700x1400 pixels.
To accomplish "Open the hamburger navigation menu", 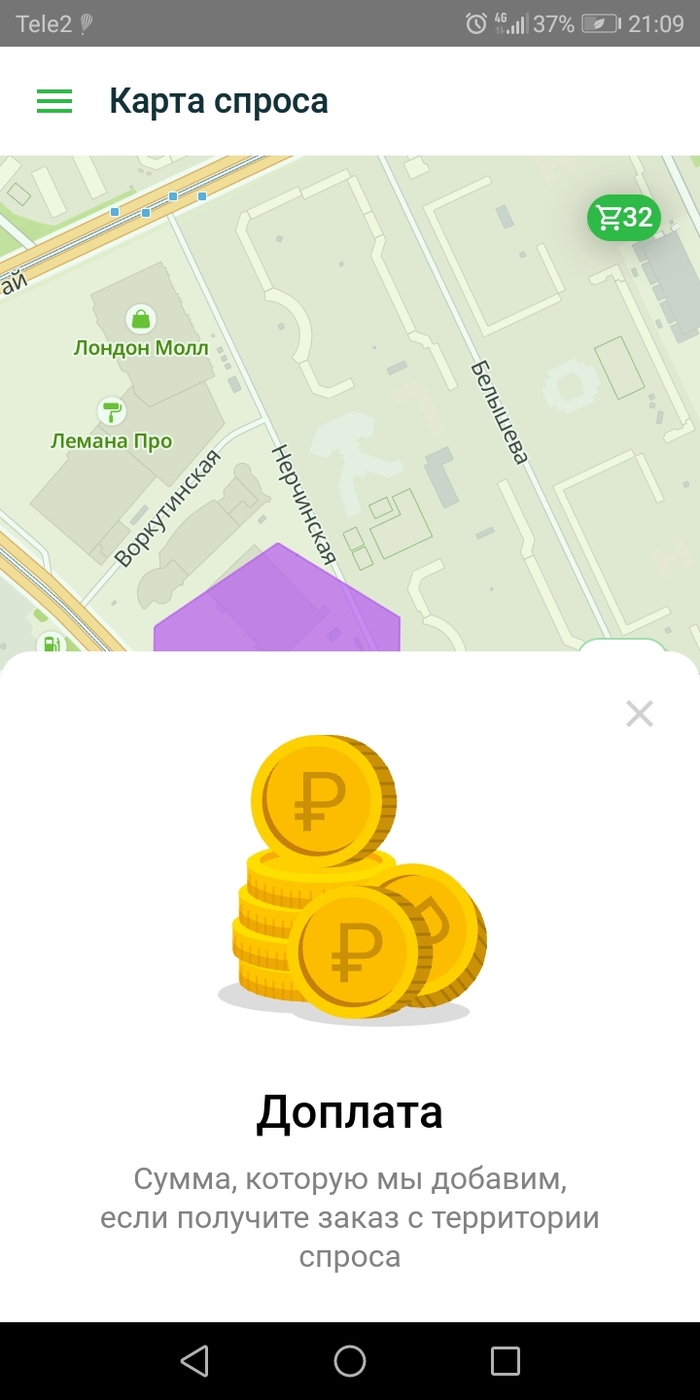I will [x=54, y=101].
